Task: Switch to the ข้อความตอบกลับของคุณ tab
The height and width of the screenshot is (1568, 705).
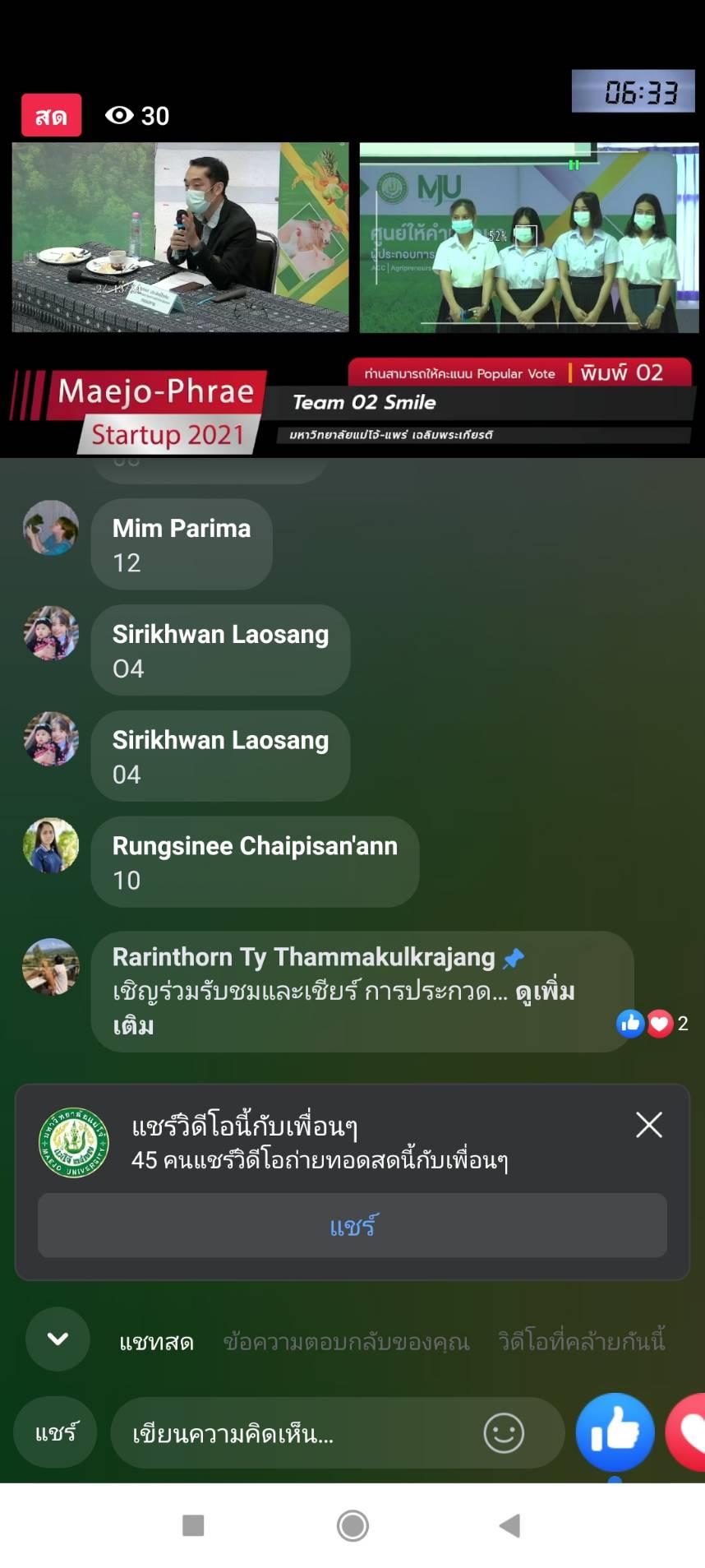Action: pos(346,1343)
